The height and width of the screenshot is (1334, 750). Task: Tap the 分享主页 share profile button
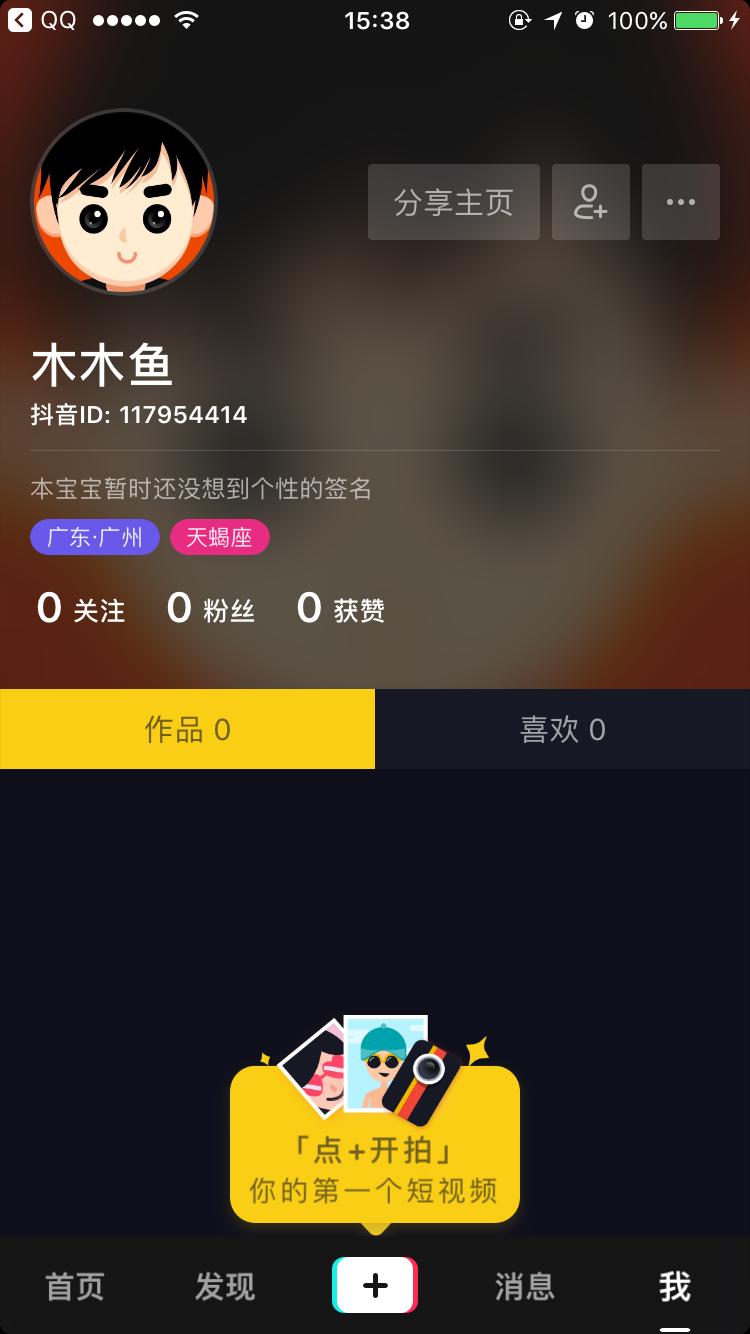point(453,202)
